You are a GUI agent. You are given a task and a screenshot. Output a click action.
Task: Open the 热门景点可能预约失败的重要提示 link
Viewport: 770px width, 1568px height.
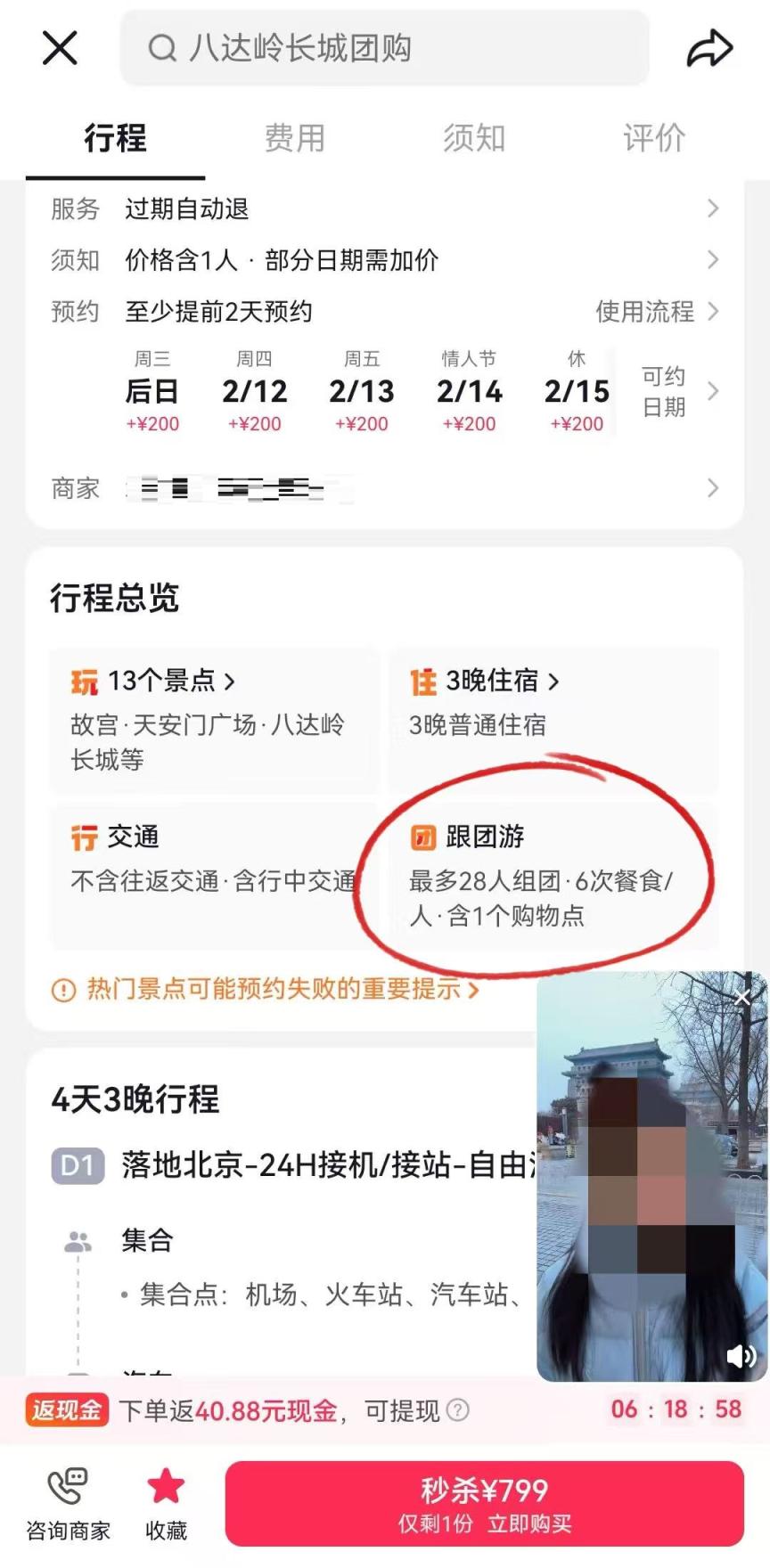(267, 990)
